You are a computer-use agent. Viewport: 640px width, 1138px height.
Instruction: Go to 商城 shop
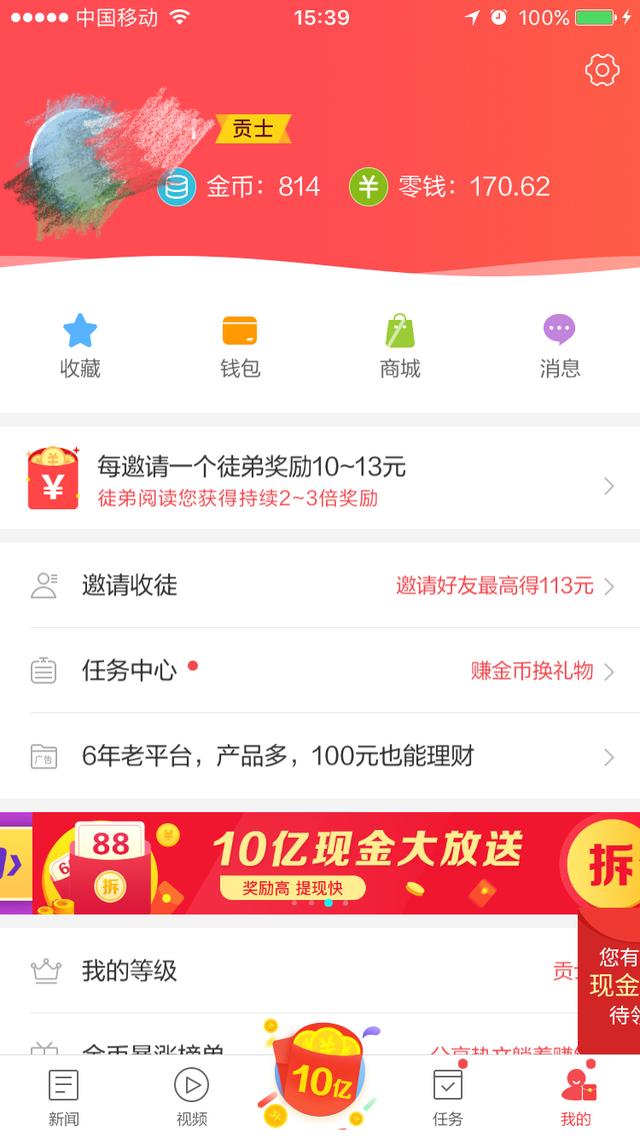tap(400, 345)
